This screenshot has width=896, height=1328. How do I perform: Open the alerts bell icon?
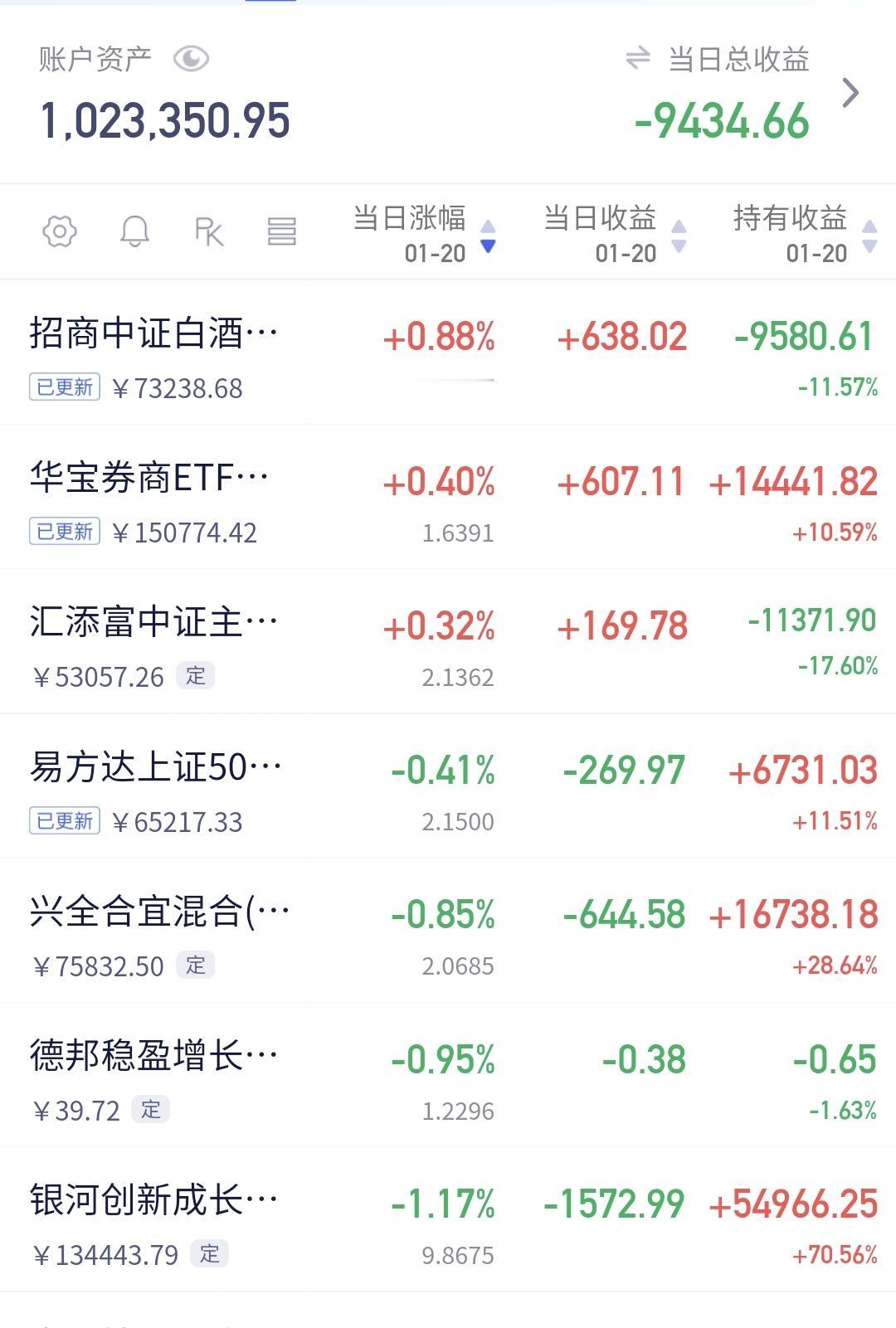pos(135,231)
